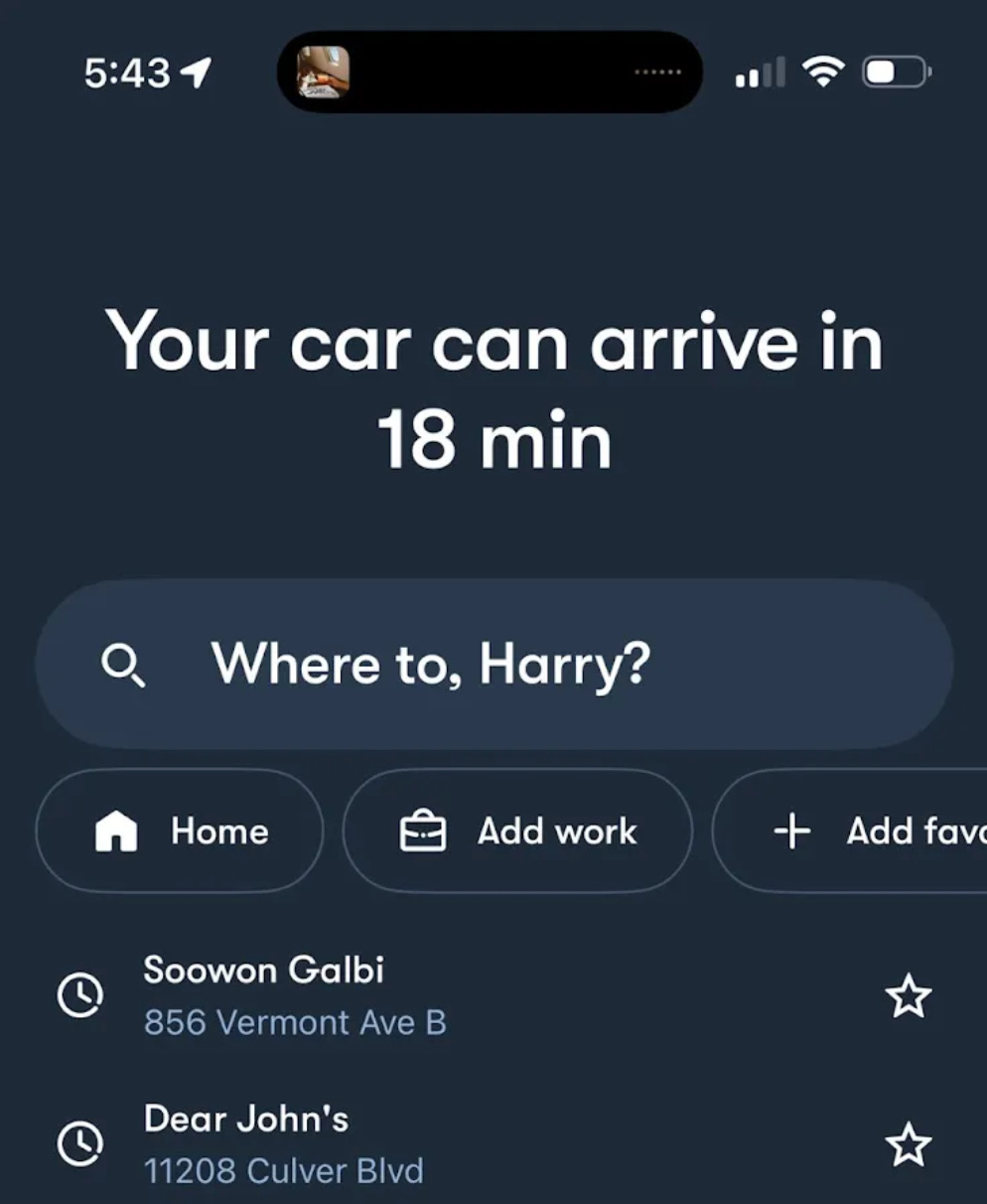The width and height of the screenshot is (987, 1204).
Task: Star Dear John's as a favorite
Action: tap(908, 1145)
